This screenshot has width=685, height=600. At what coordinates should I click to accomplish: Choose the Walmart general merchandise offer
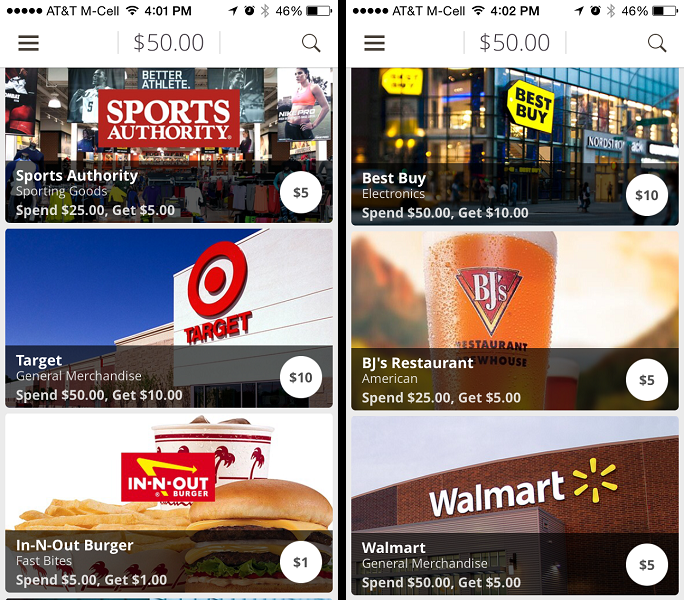514,503
